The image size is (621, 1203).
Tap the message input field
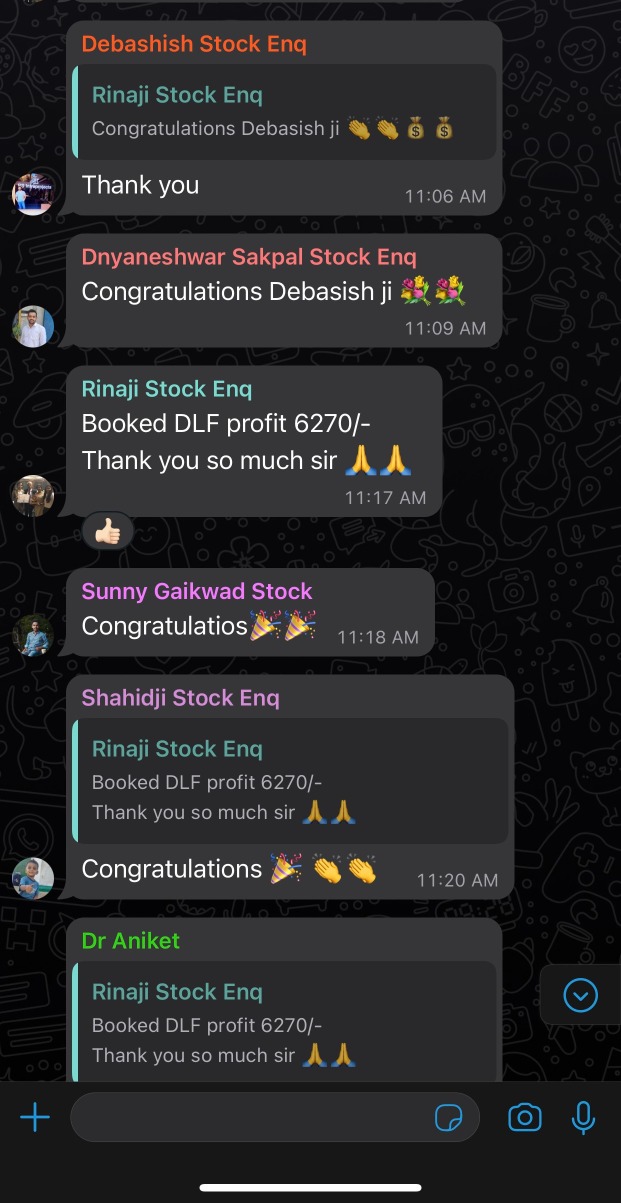[x=250, y=1117]
